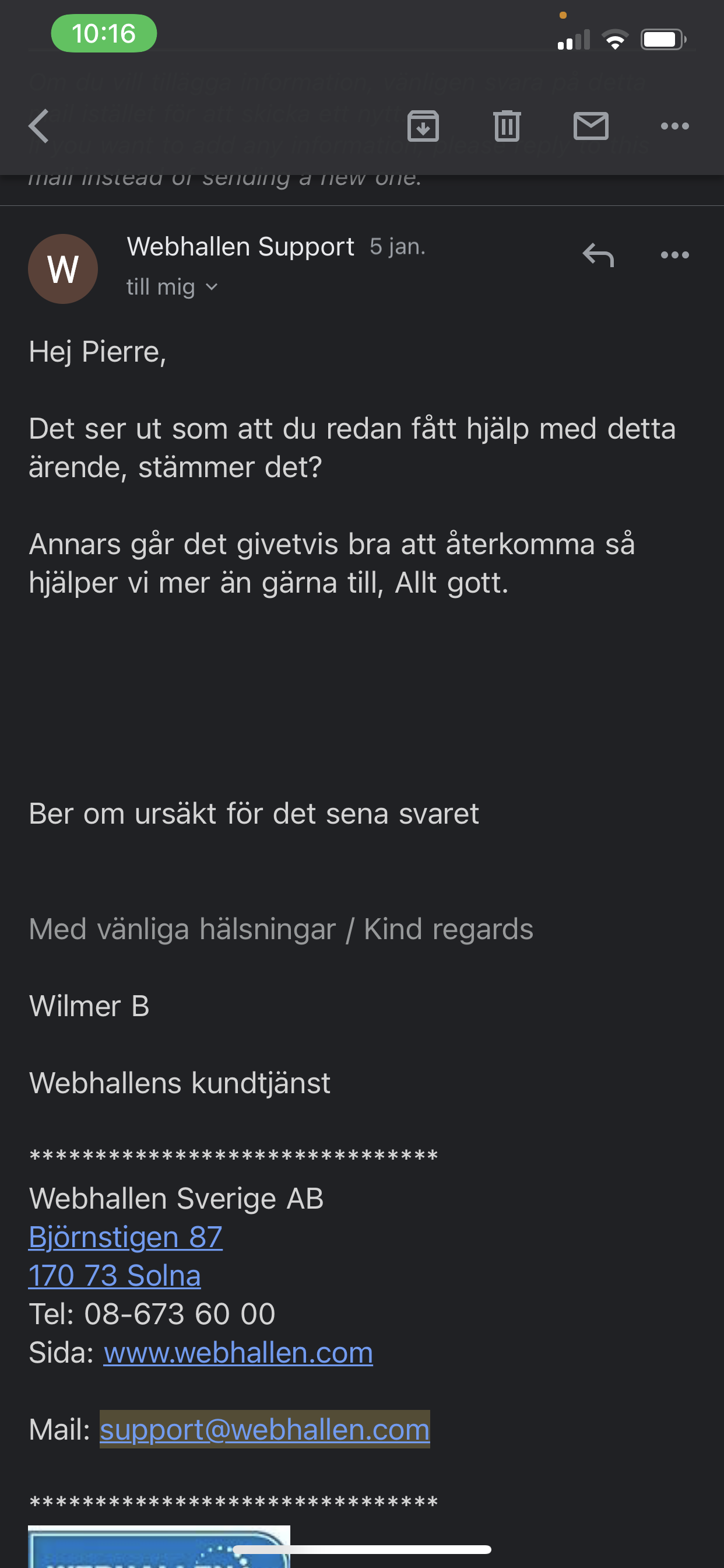
Task: Open the 170 73 Solna address link
Action: click(x=114, y=1275)
